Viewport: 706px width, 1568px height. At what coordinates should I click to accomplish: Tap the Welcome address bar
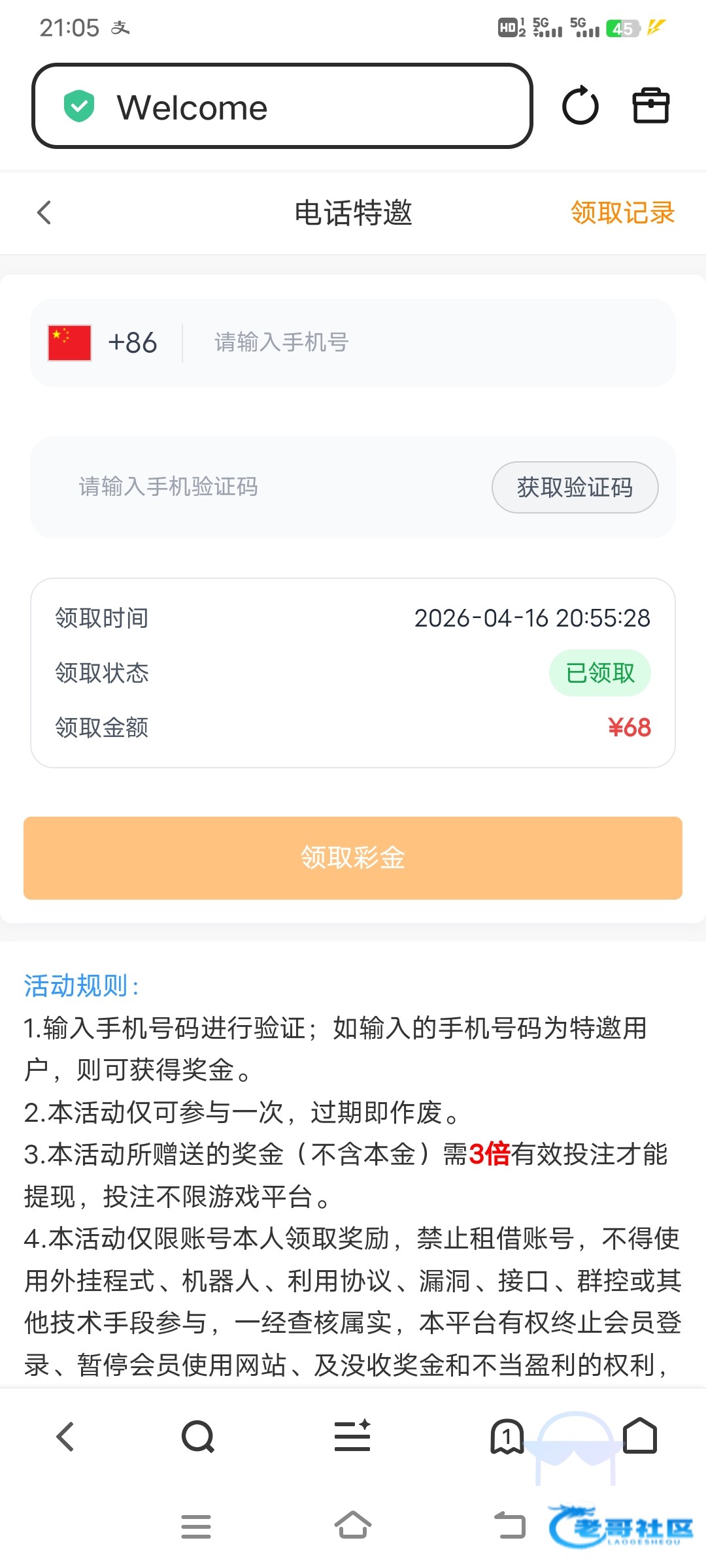click(281, 106)
